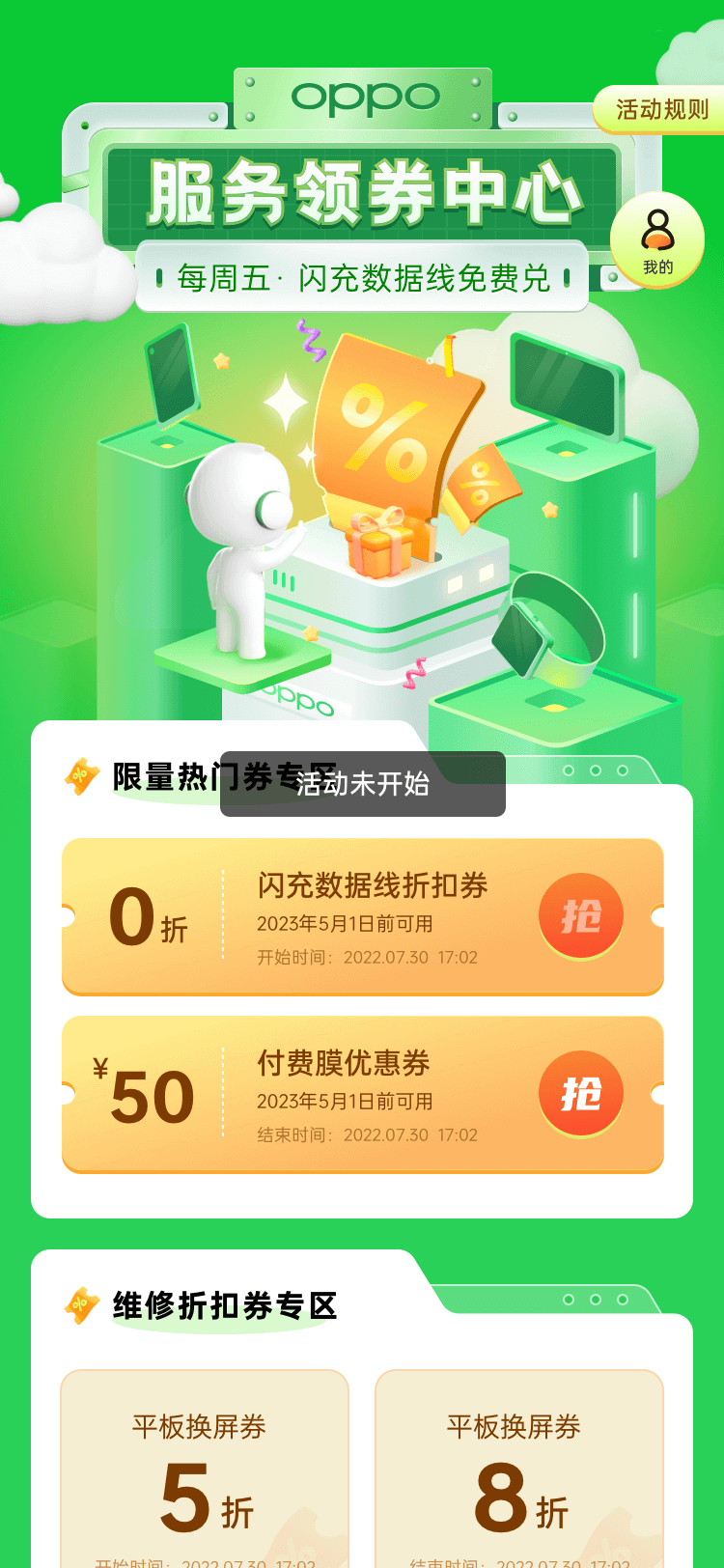Open the 我的 profile button
This screenshot has width=724, height=1568.
[x=657, y=240]
